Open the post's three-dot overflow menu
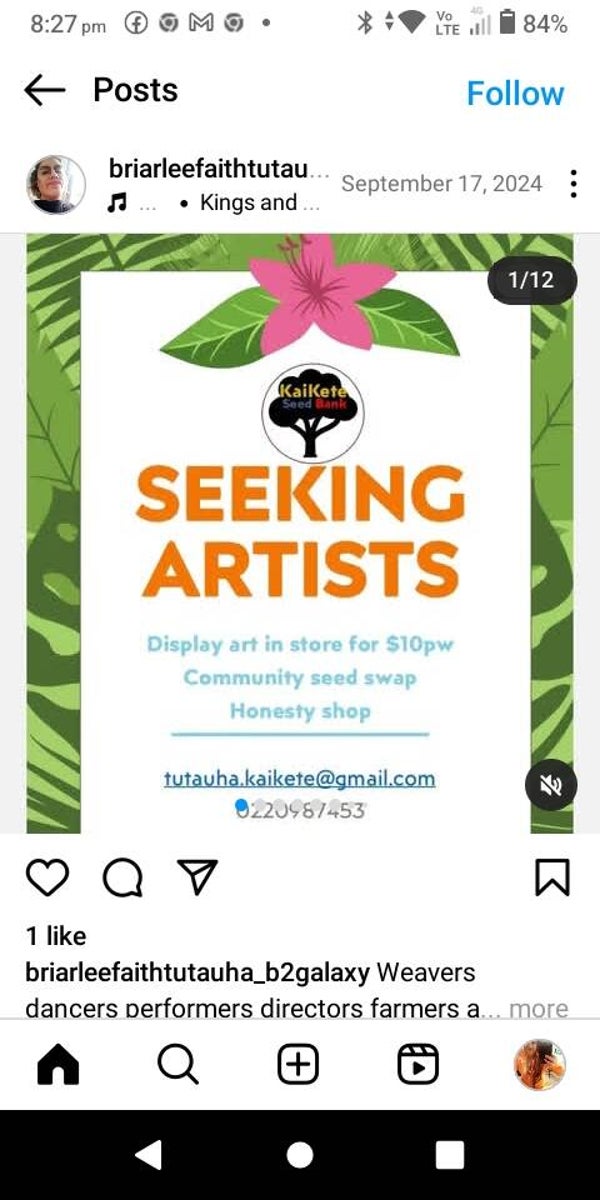The image size is (600, 1200). [x=573, y=184]
